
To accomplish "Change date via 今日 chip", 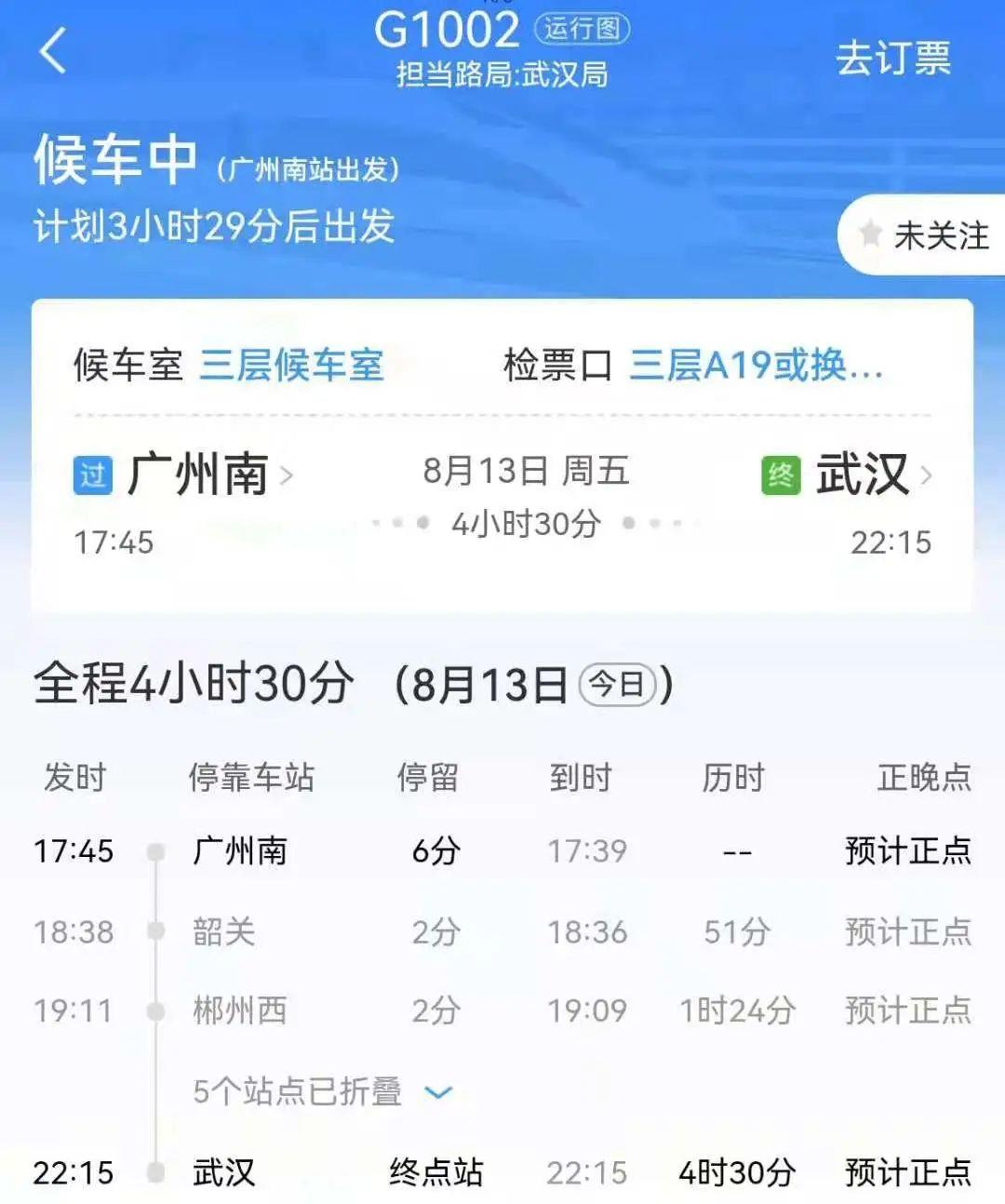I will tap(618, 685).
